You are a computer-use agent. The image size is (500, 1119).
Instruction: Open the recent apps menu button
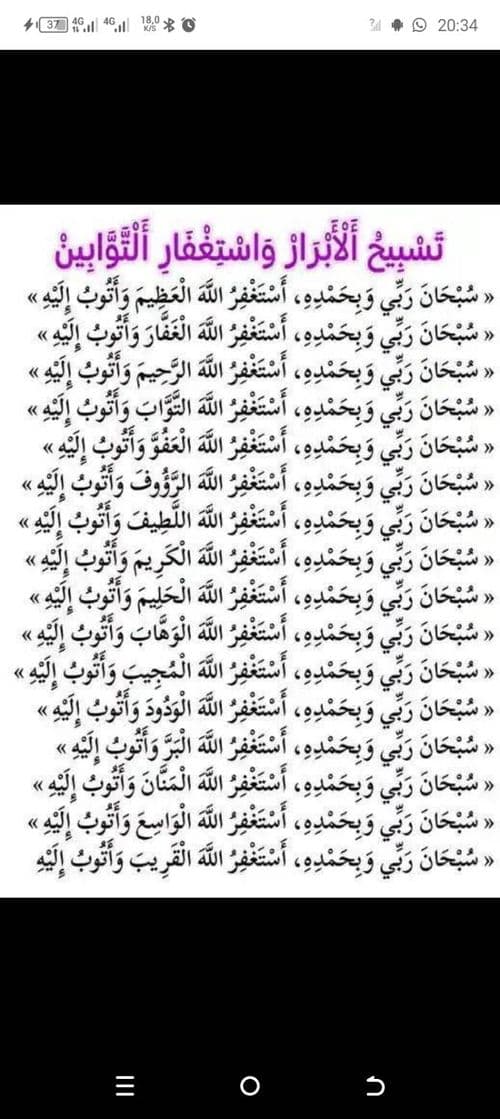click(x=125, y=1085)
